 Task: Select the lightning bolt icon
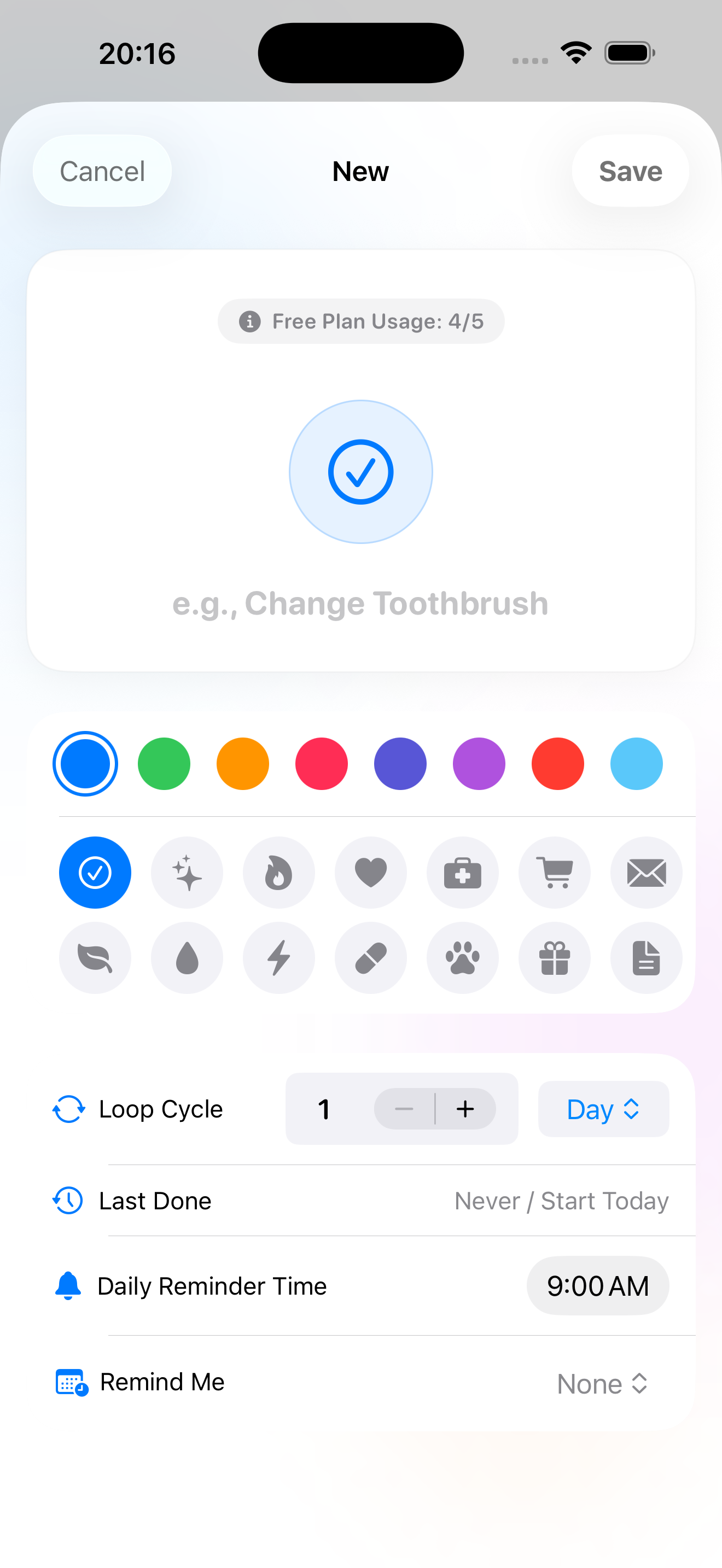pos(279,957)
